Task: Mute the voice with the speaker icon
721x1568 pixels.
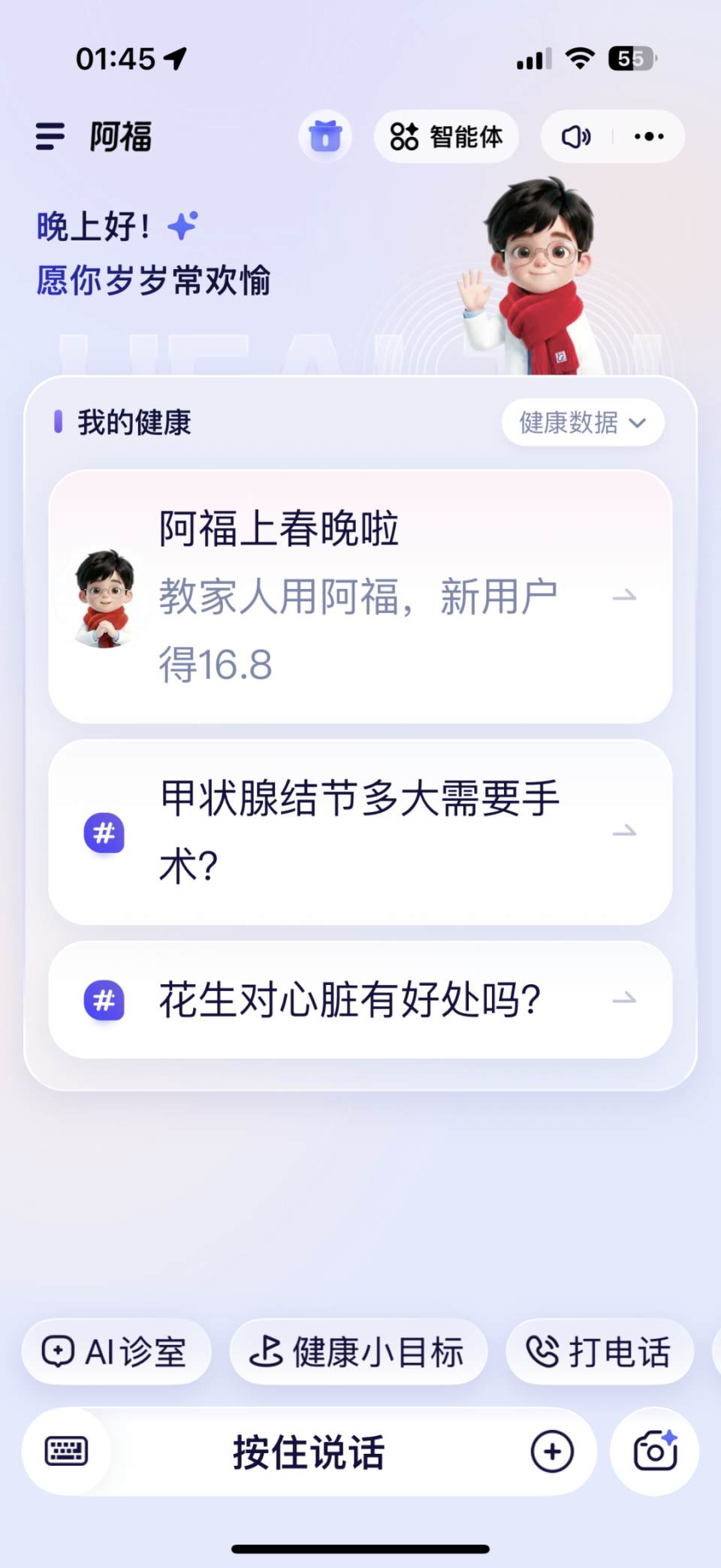Action: coord(575,136)
